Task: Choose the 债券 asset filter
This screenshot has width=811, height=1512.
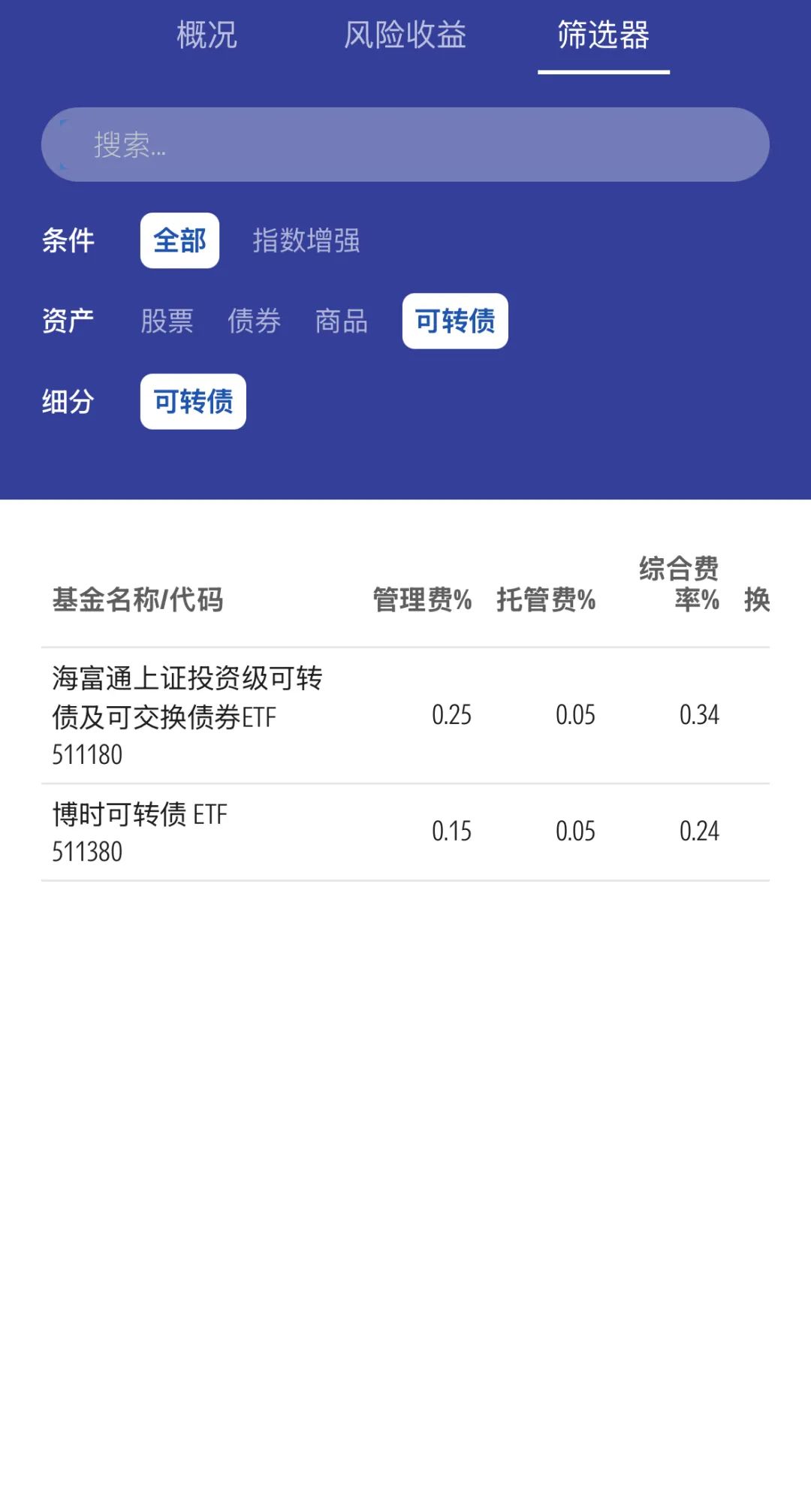Action: pyautogui.click(x=254, y=321)
